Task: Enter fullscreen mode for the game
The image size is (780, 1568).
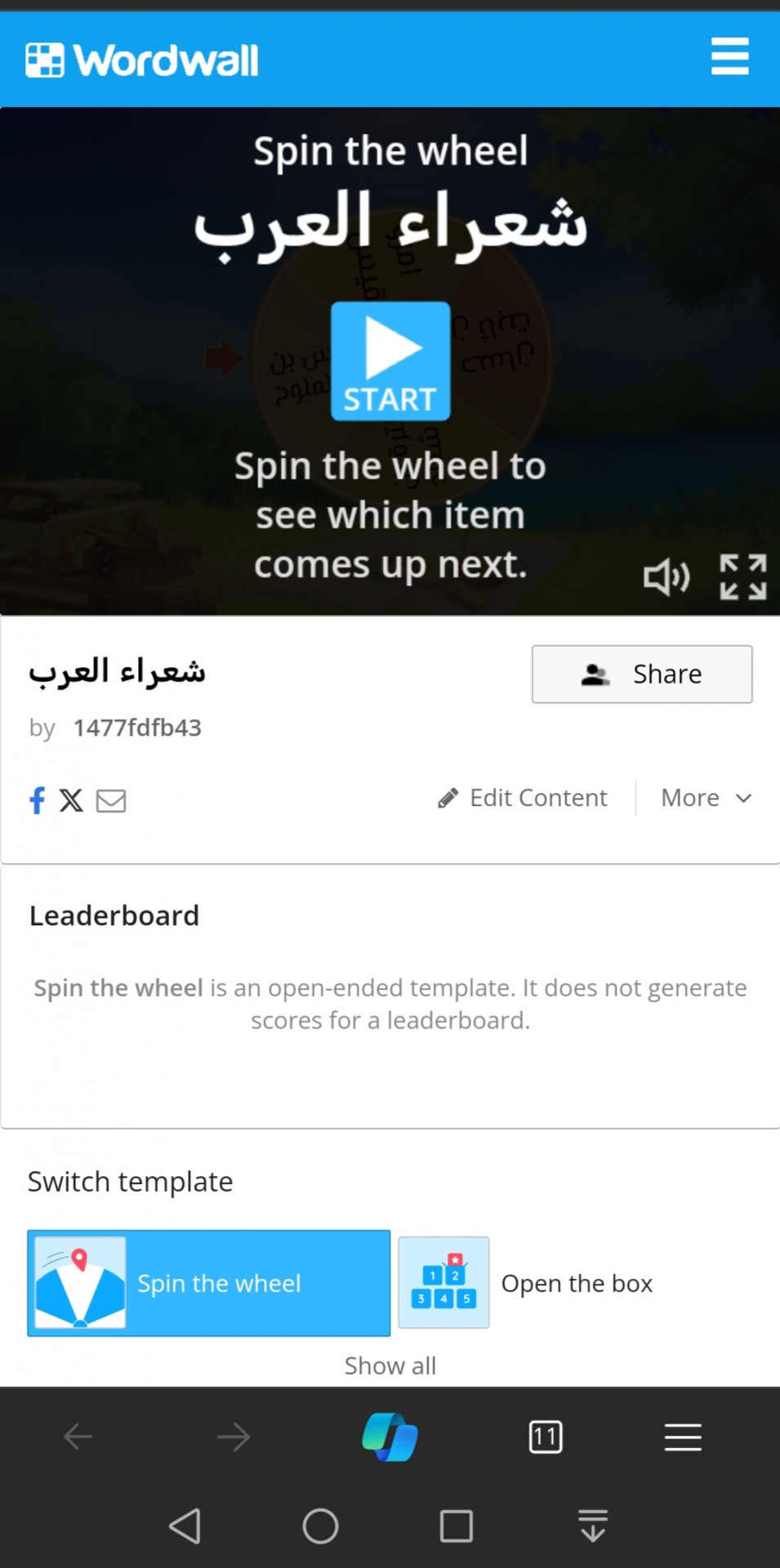Action: 742,577
